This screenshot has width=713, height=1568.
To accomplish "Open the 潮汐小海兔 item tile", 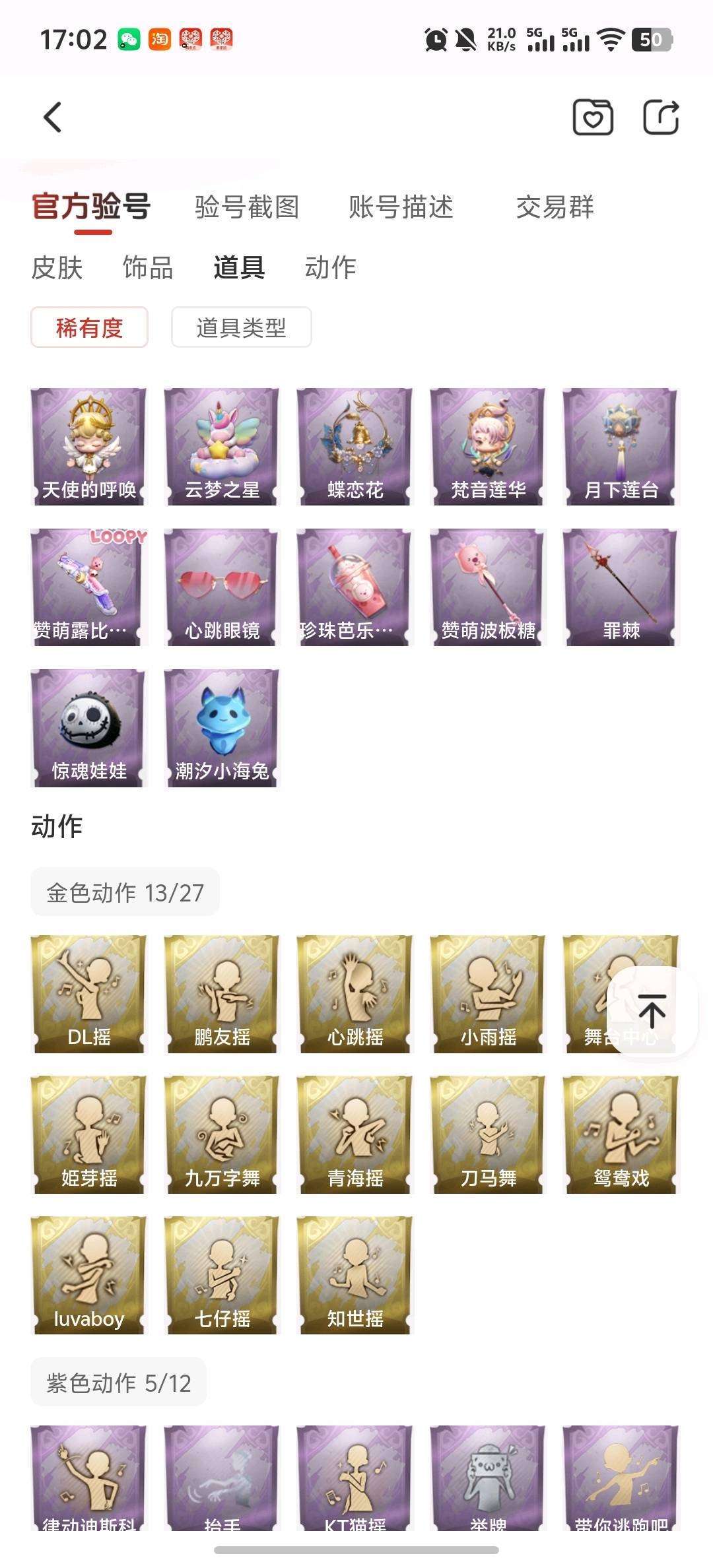I will click(222, 728).
